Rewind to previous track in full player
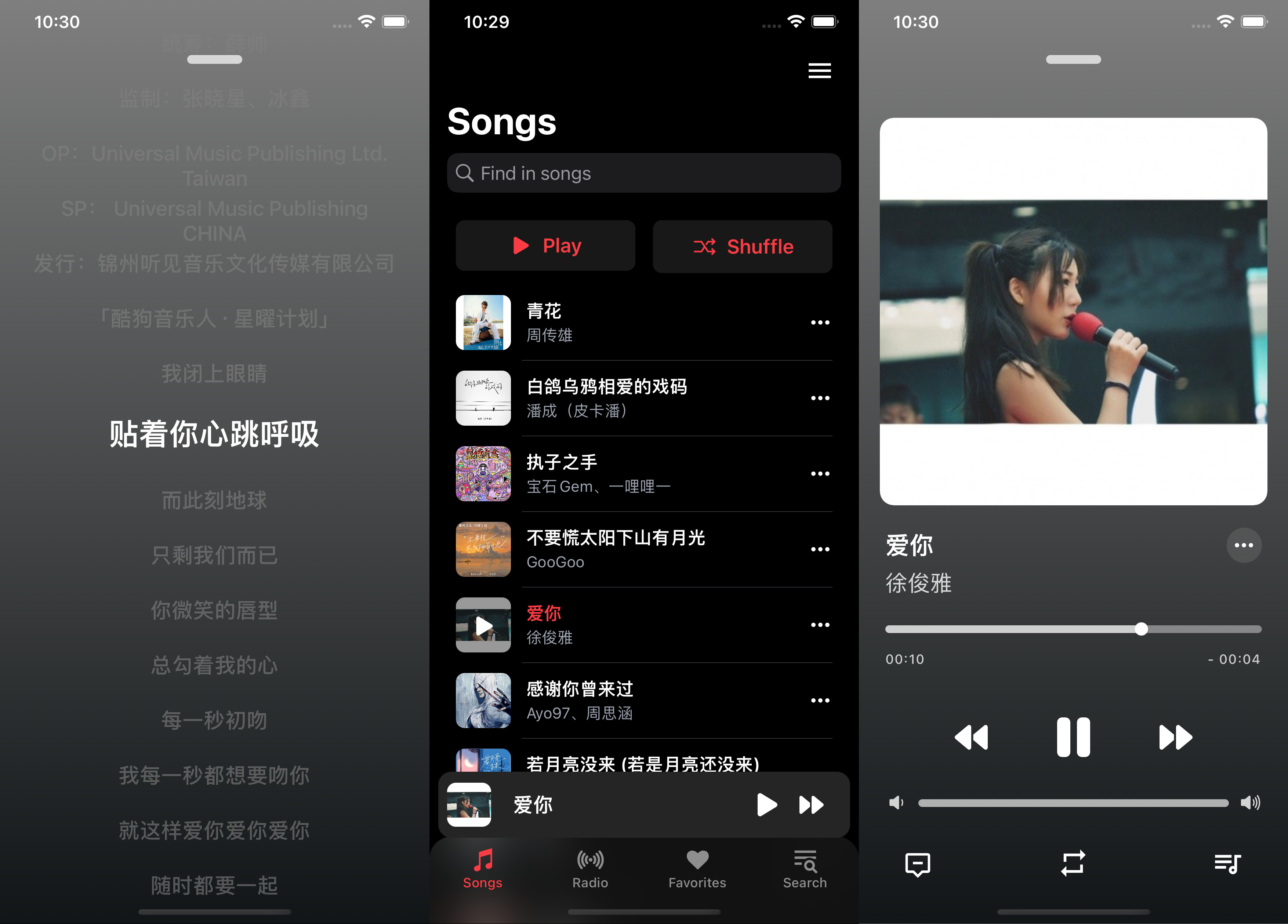The height and width of the screenshot is (924, 1288). point(971,737)
